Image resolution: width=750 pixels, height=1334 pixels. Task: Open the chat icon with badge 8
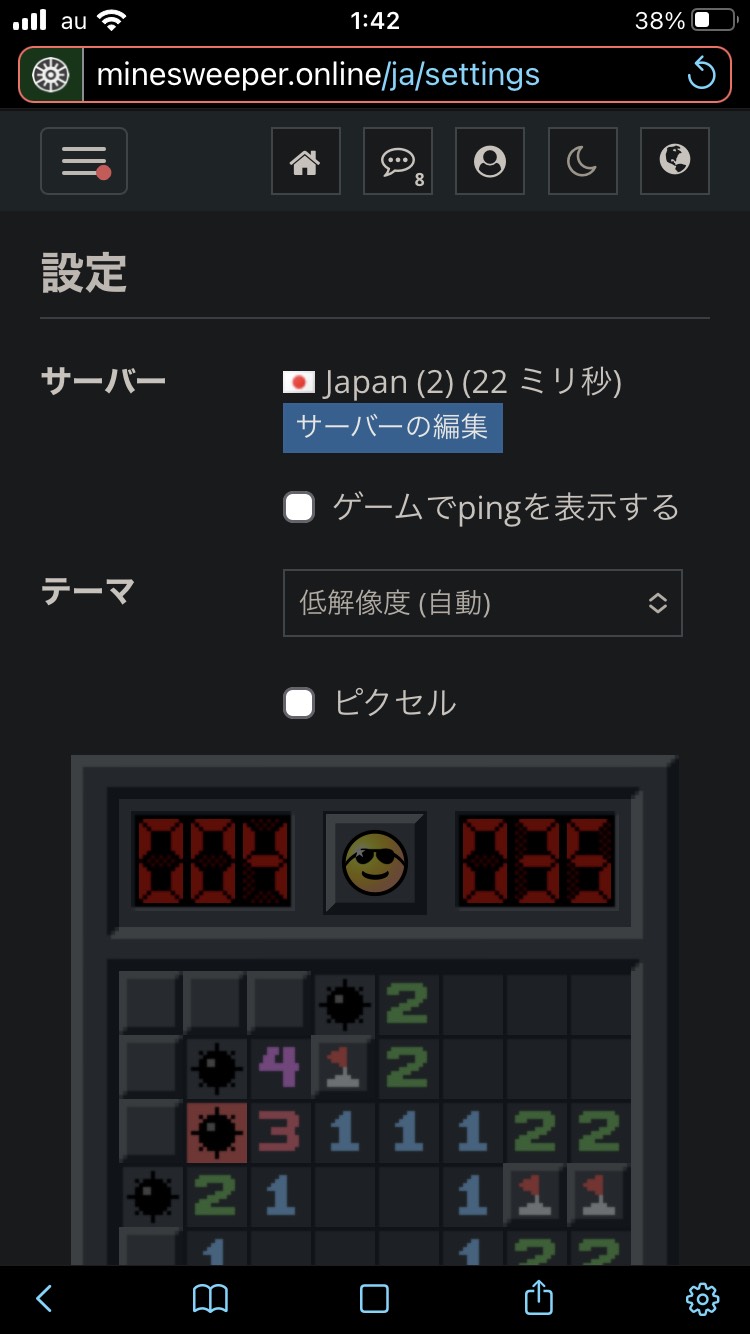(398, 161)
